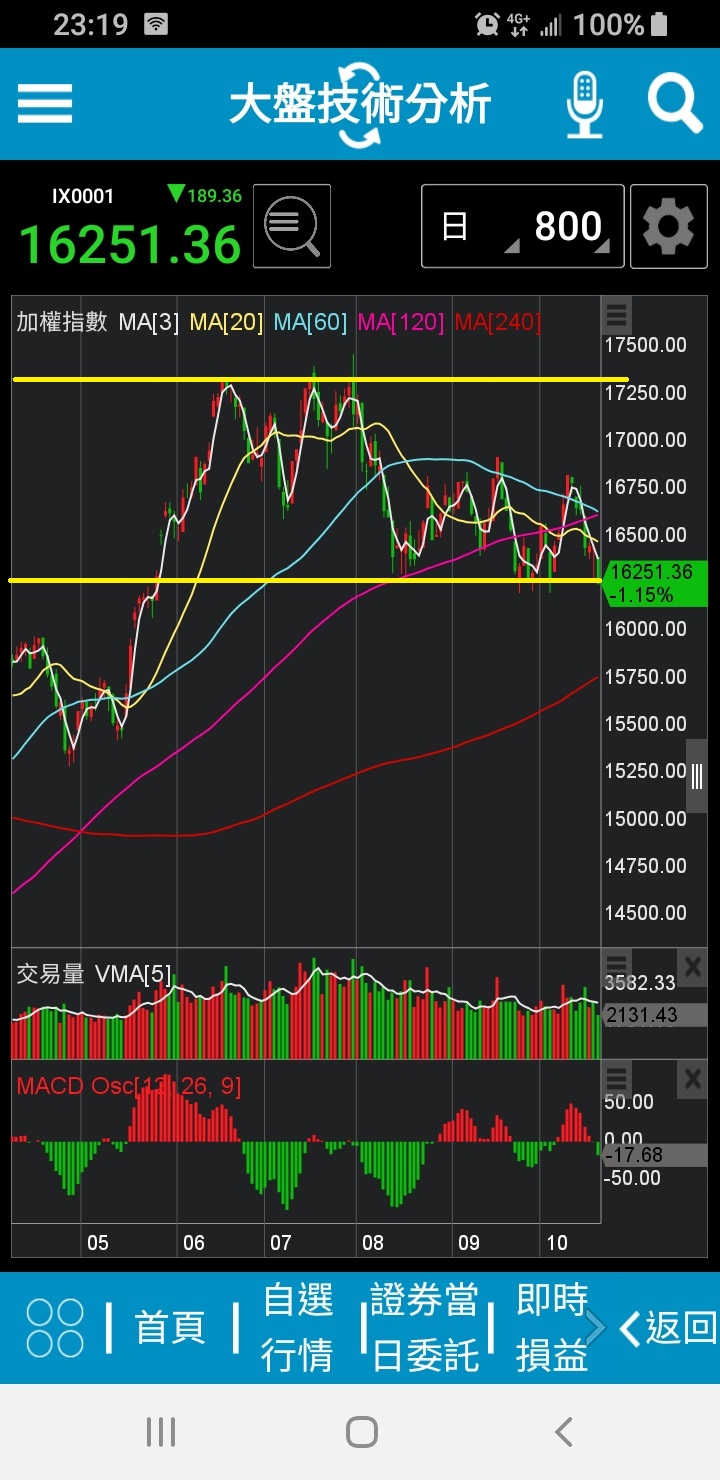Screen dimensions: 720x1480
Task: Tap 返回 to go back
Action: pyautogui.click(x=668, y=1328)
